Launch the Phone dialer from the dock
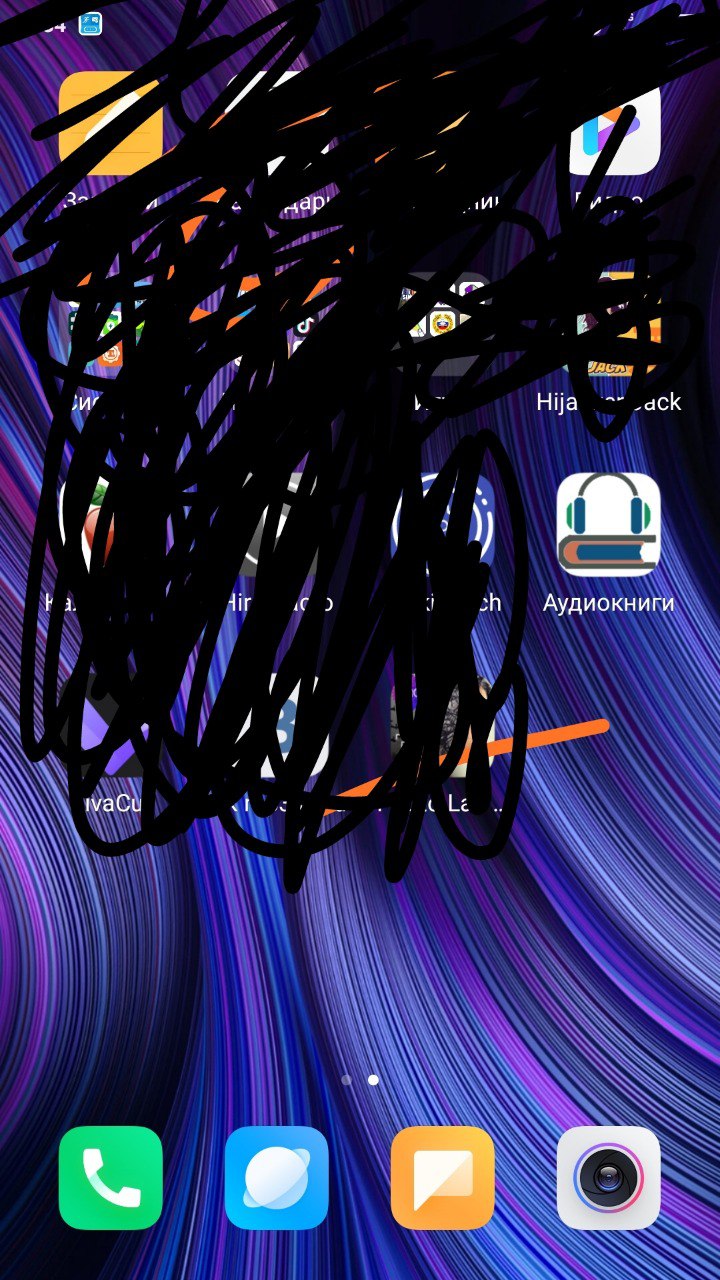The width and height of the screenshot is (720, 1280). click(x=110, y=1177)
